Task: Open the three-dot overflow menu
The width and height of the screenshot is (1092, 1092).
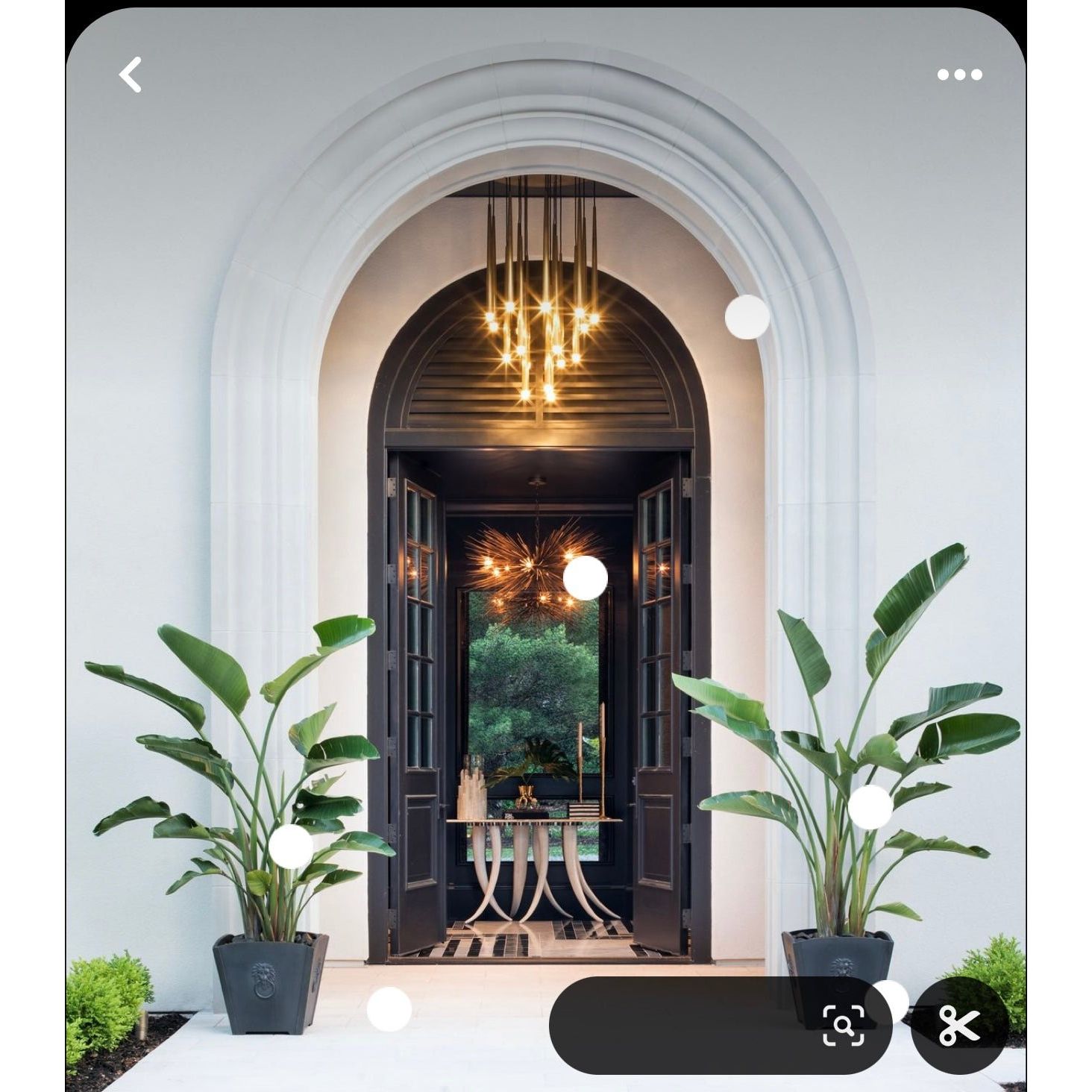Action: (x=959, y=75)
